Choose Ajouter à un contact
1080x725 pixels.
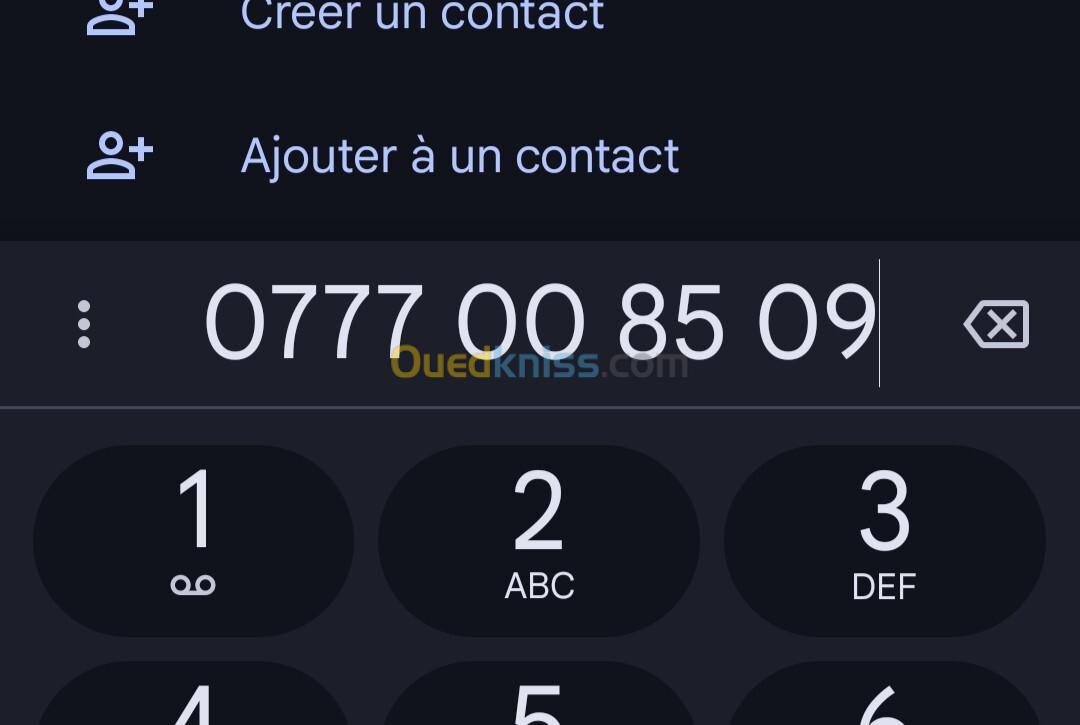point(459,156)
